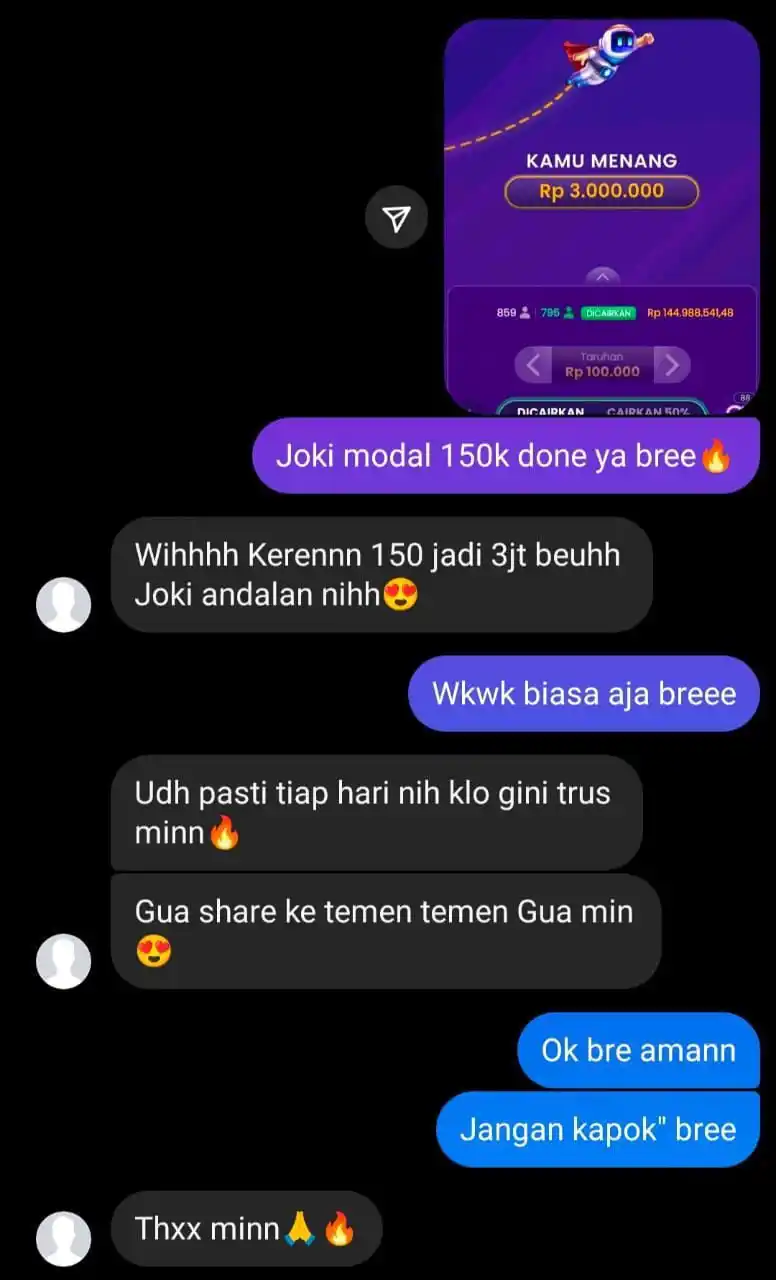The height and width of the screenshot is (1280, 776).
Task: Collapse the stats bar via upward chevron
Action: coord(600,278)
